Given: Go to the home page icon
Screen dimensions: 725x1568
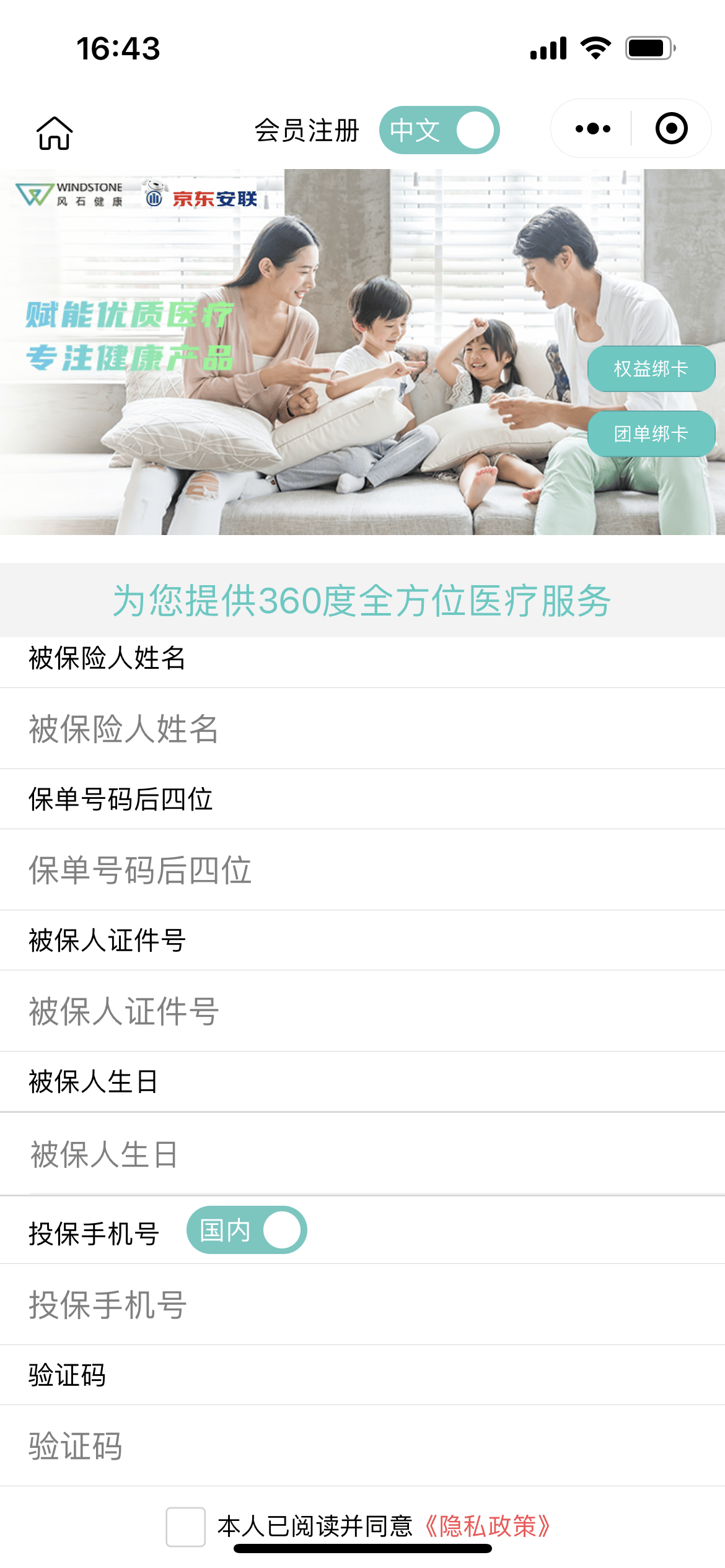Looking at the screenshot, I should click(55, 133).
